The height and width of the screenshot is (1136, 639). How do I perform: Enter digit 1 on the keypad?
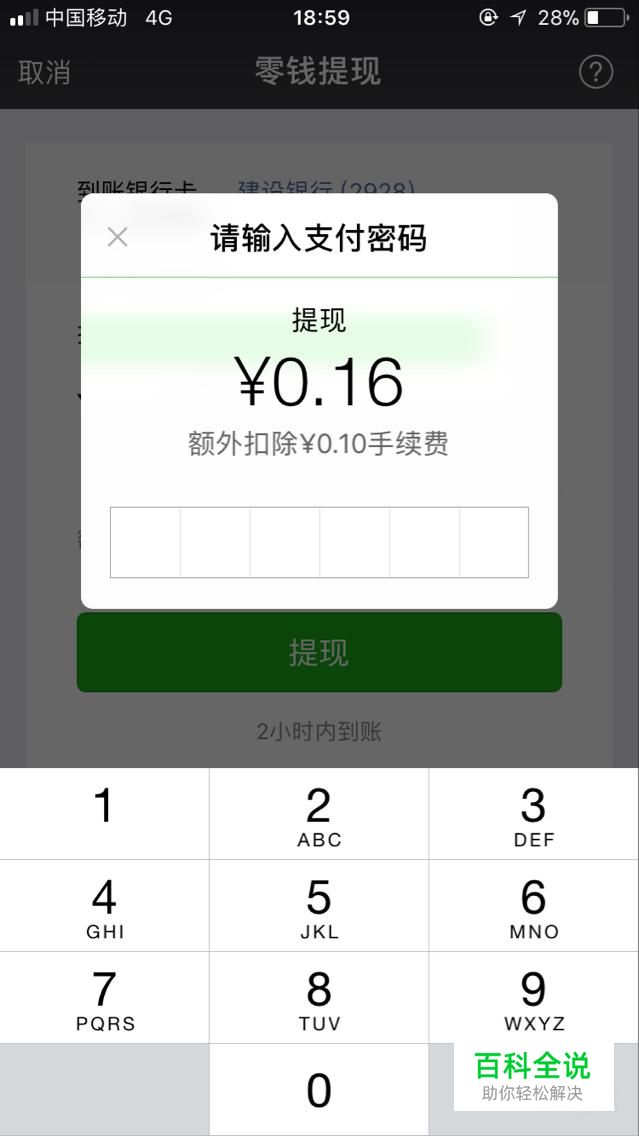(x=104, y=814)
